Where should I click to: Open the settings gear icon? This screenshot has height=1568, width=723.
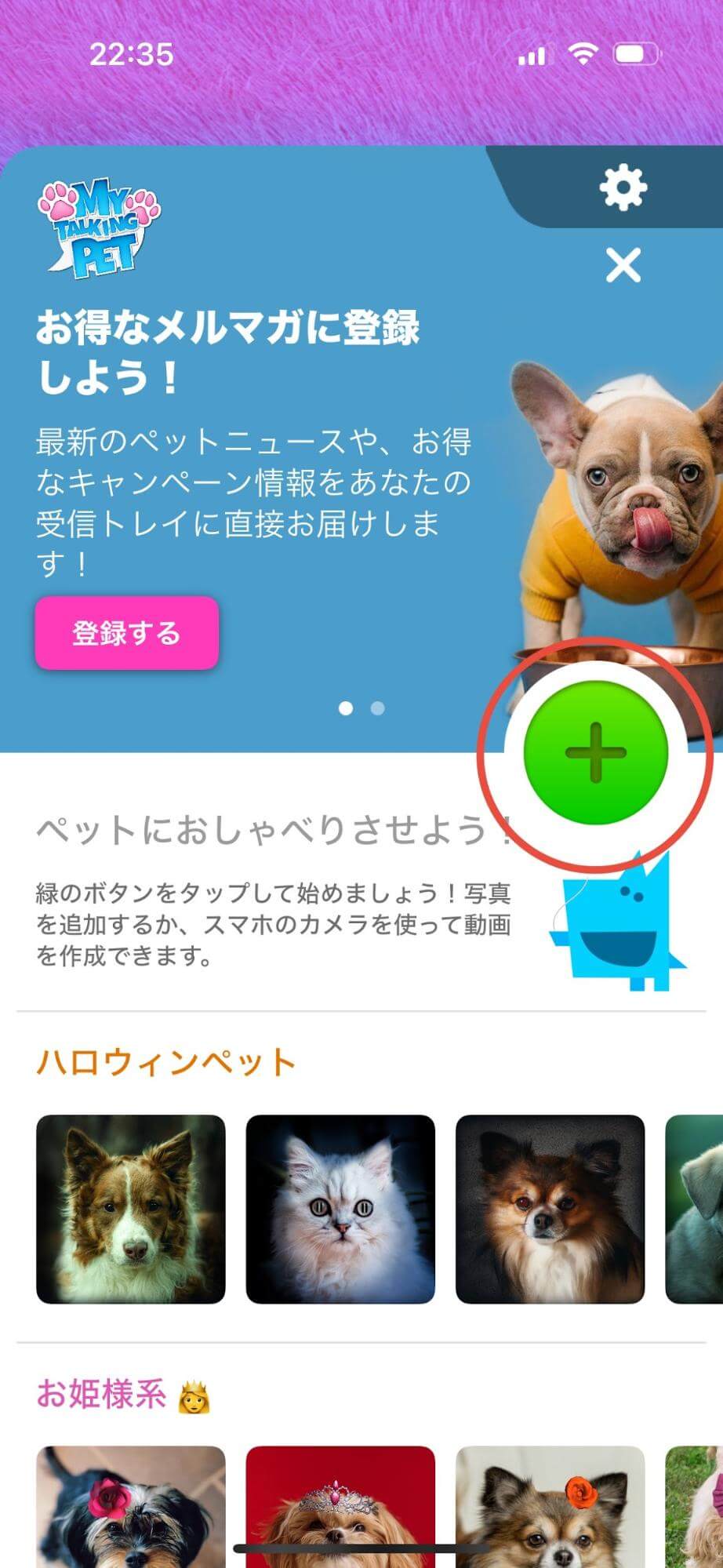point(623,188)
